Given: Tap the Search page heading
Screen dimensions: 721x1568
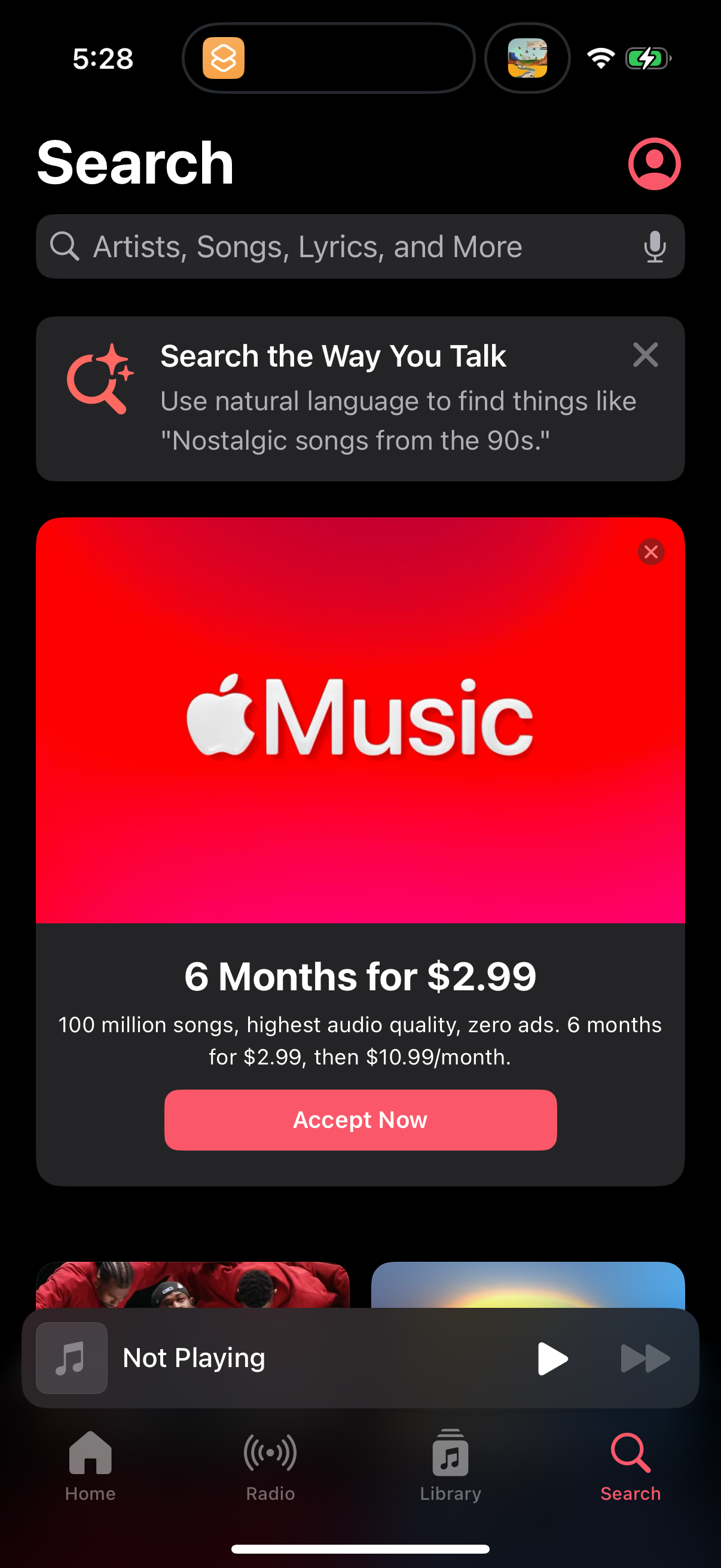Looking at the screenshot, I should pos(135,163).
